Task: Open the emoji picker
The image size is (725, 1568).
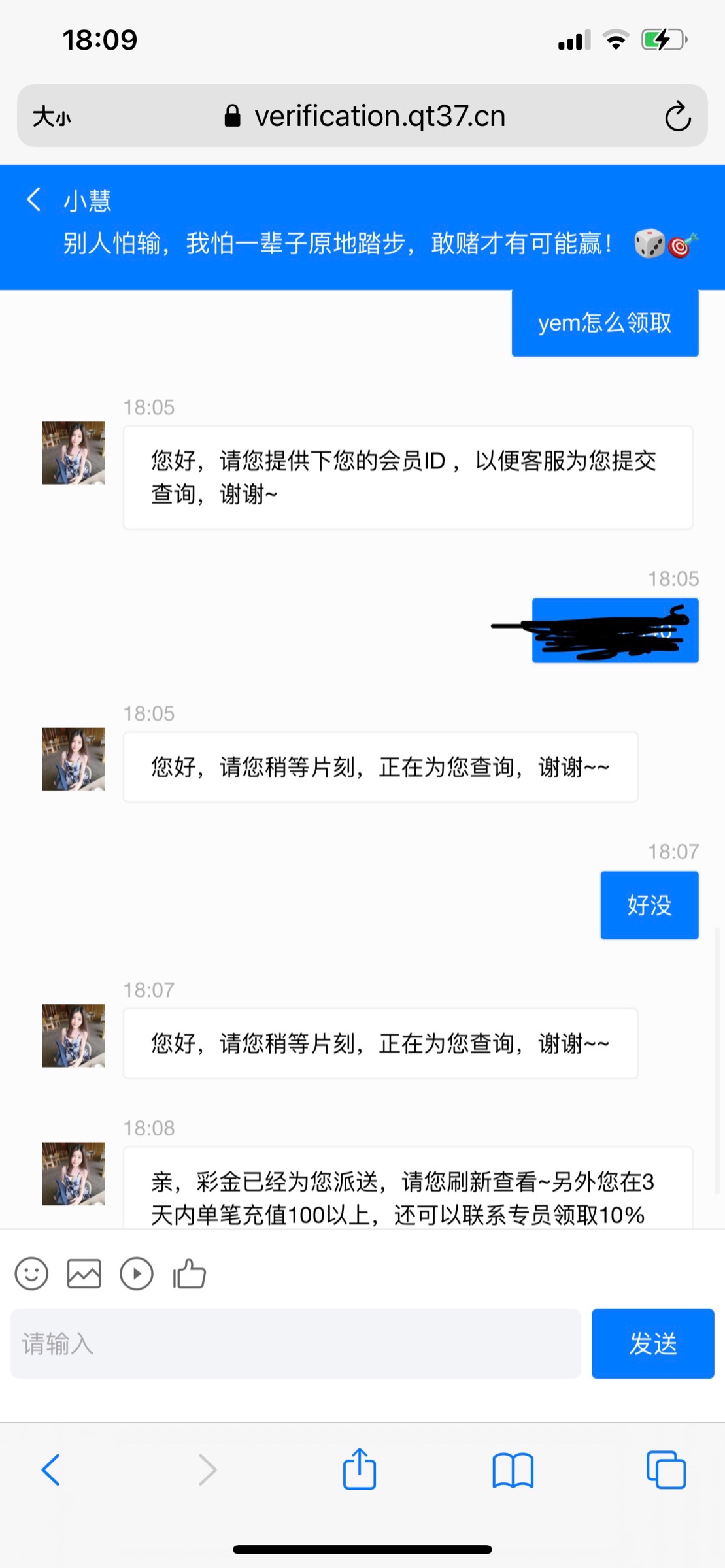Action: [31, 1273]
